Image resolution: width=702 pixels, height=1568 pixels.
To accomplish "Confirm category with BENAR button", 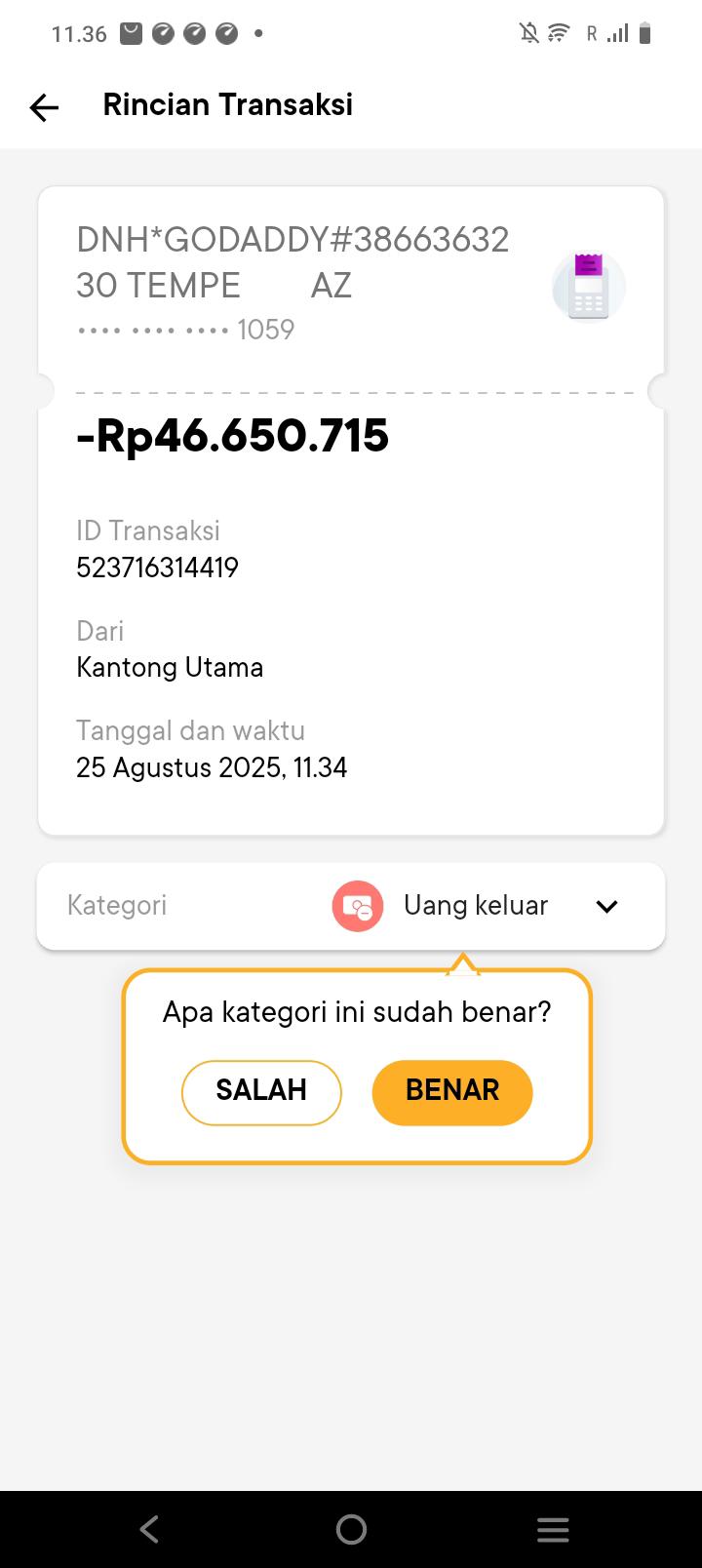I will pos(452,1091).
